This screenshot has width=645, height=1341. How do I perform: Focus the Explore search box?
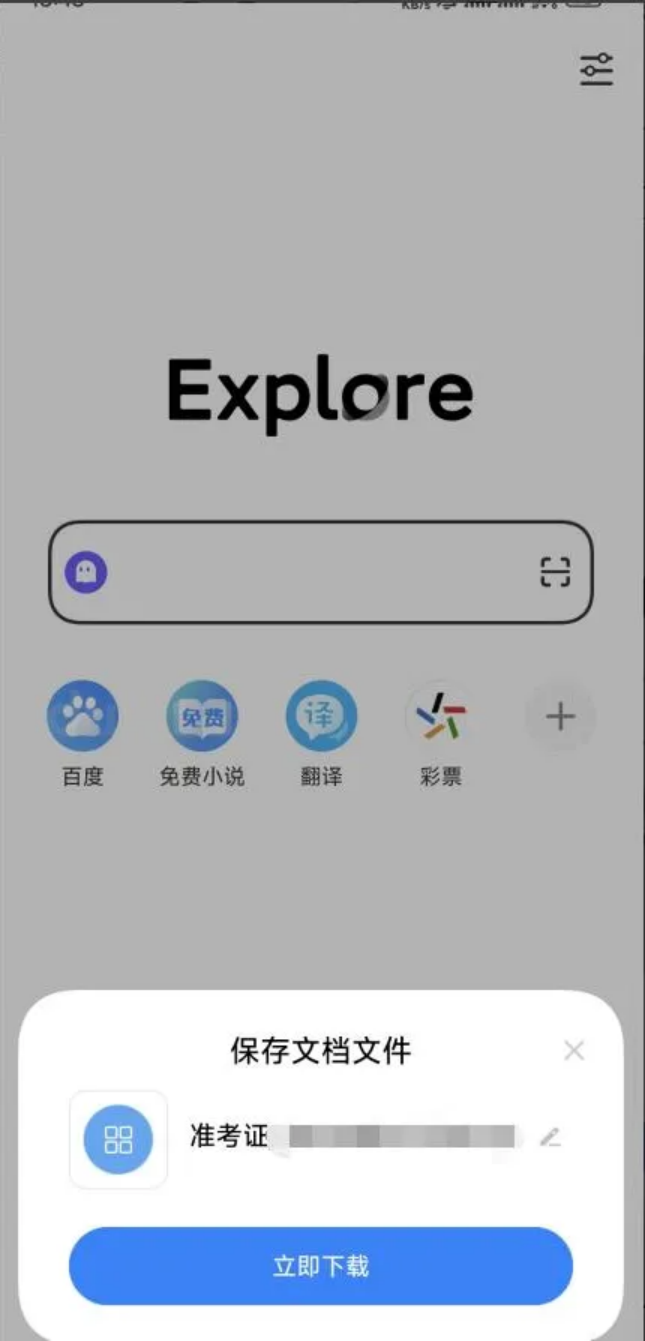(x=320, y=572)
